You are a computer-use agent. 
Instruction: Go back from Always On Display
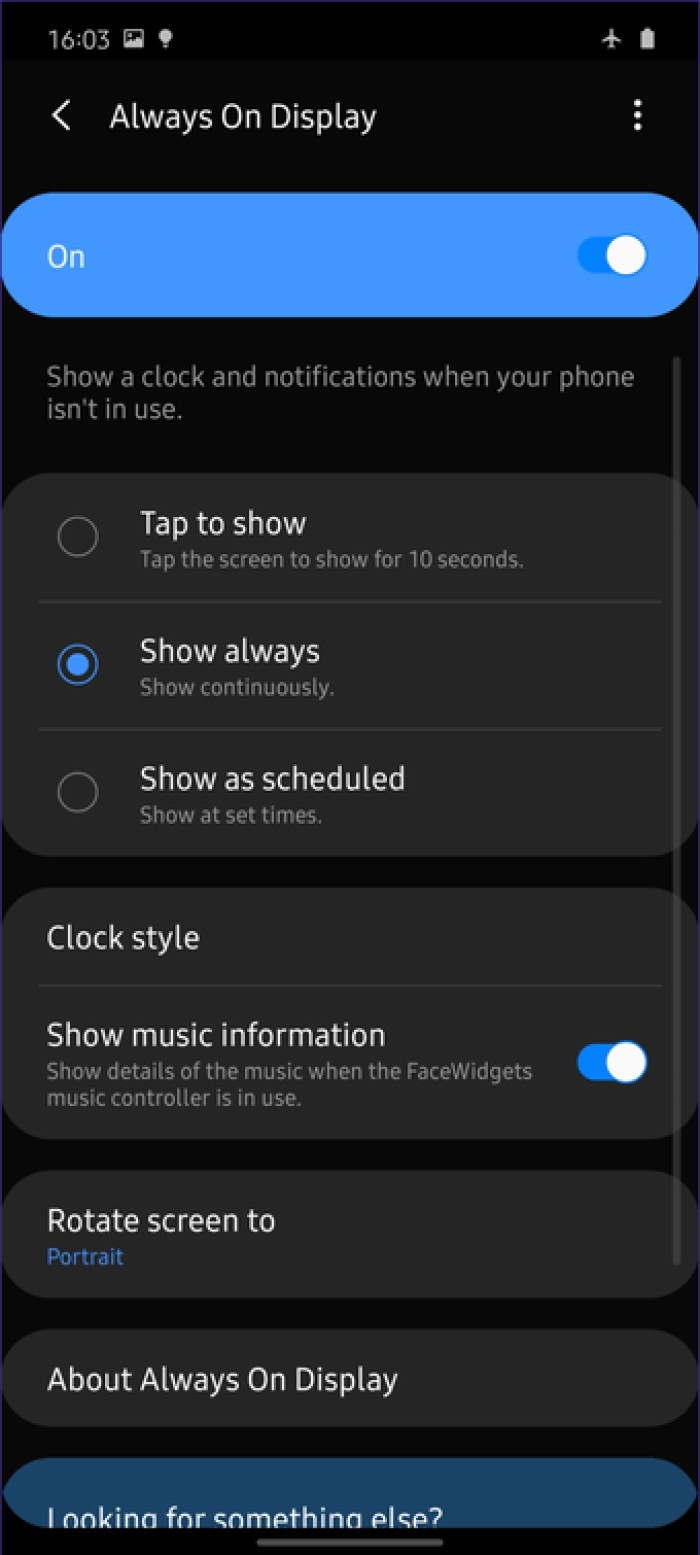(x=62, y=116)
